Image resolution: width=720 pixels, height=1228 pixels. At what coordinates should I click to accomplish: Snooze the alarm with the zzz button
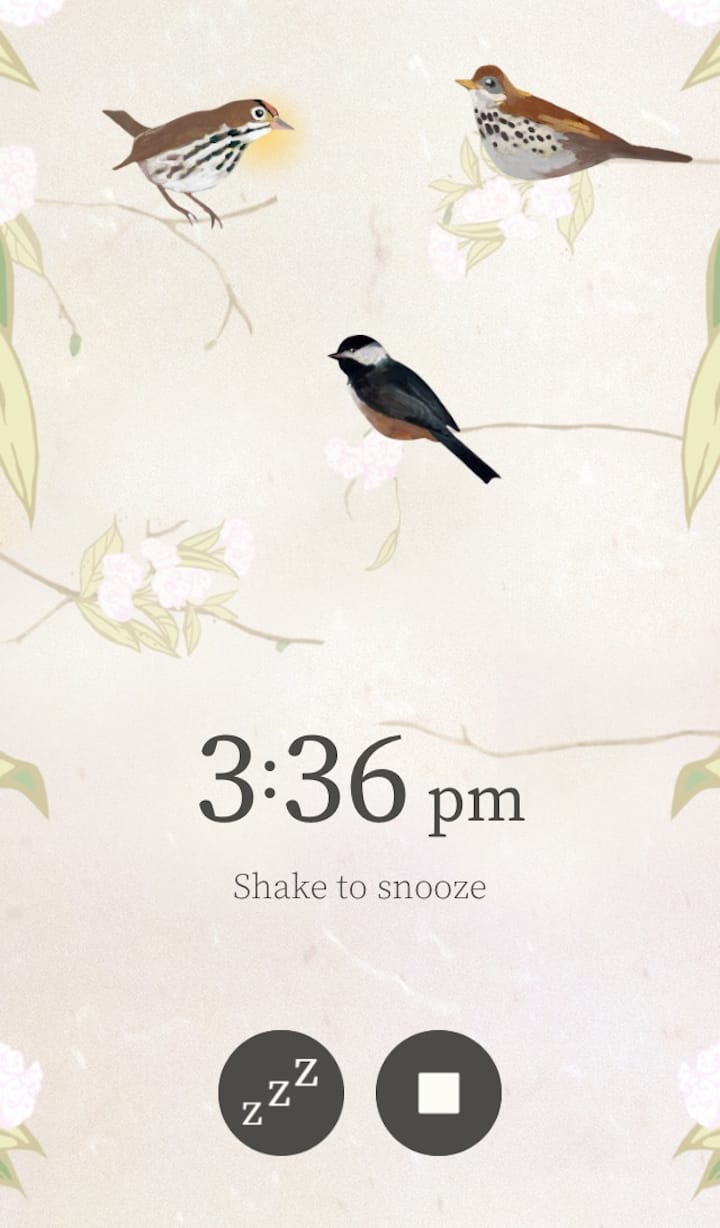(281, 1093)
